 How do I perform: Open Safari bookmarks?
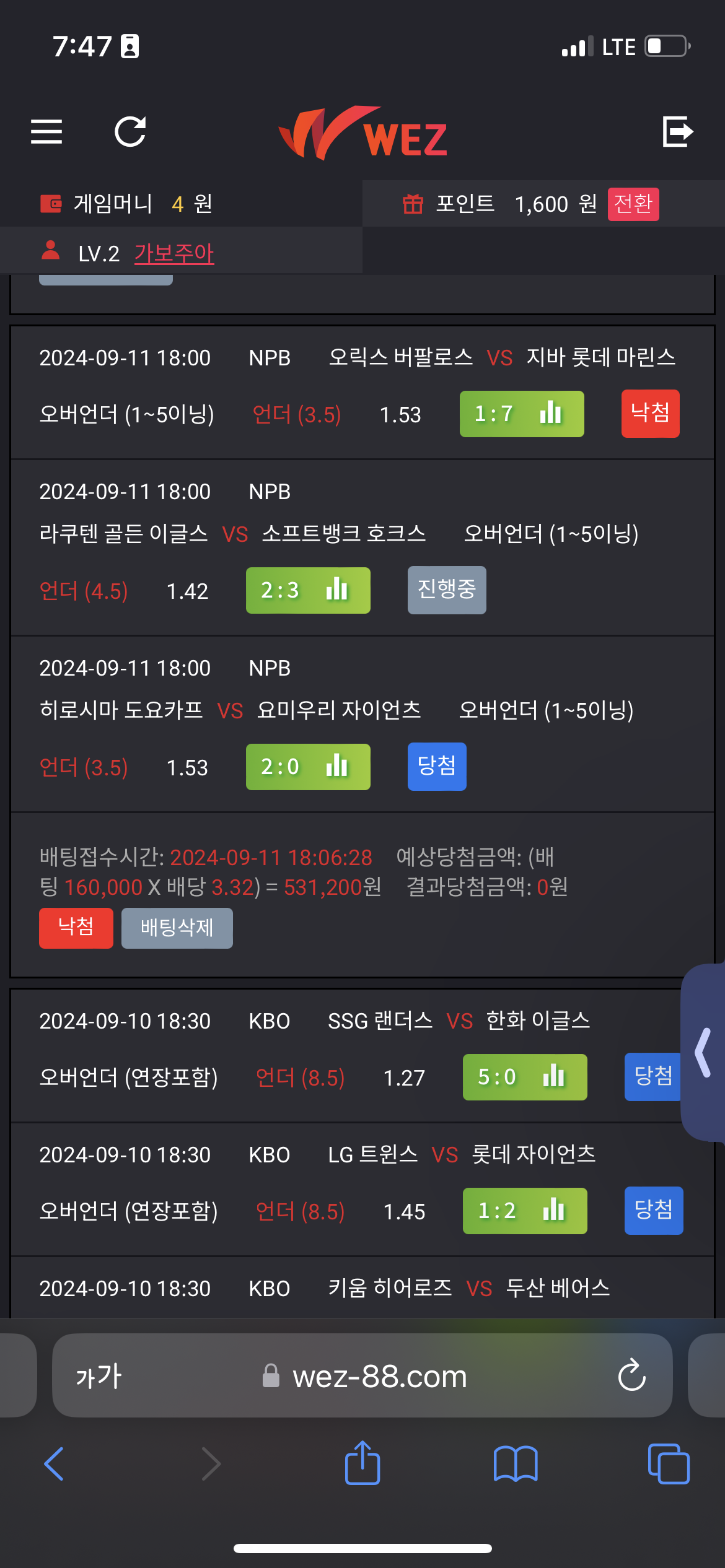point(515,1464)
